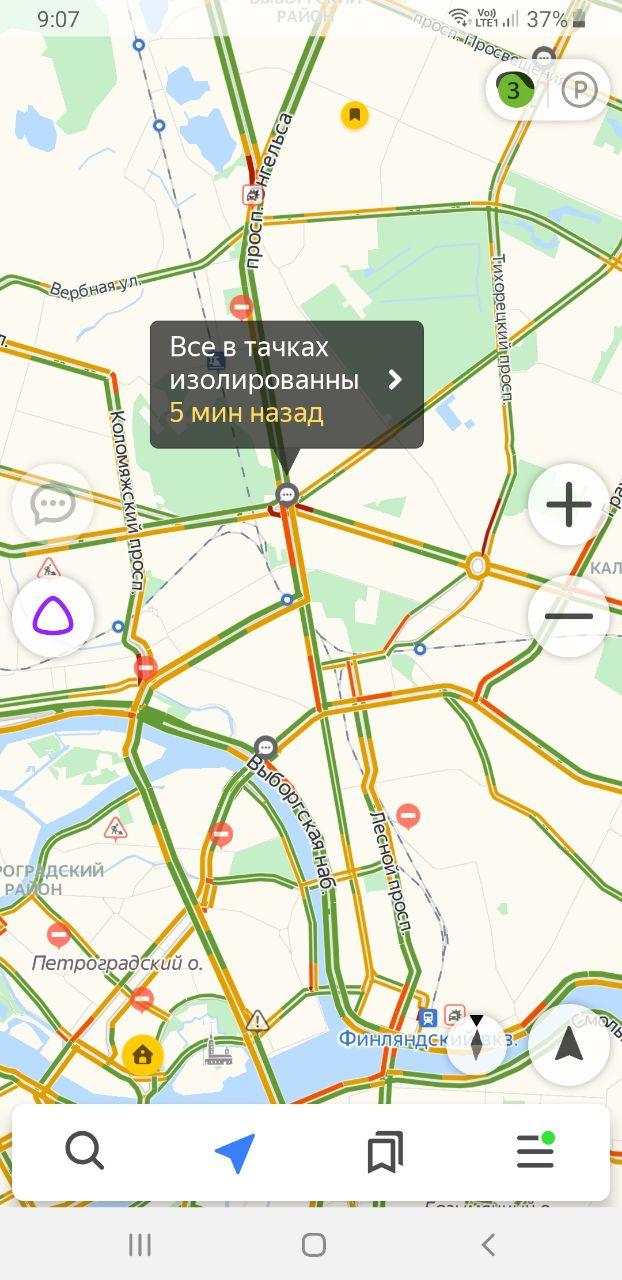Open the road event comment on Выборгская наб.
The image size is (622, 1280).
[265, 747]
